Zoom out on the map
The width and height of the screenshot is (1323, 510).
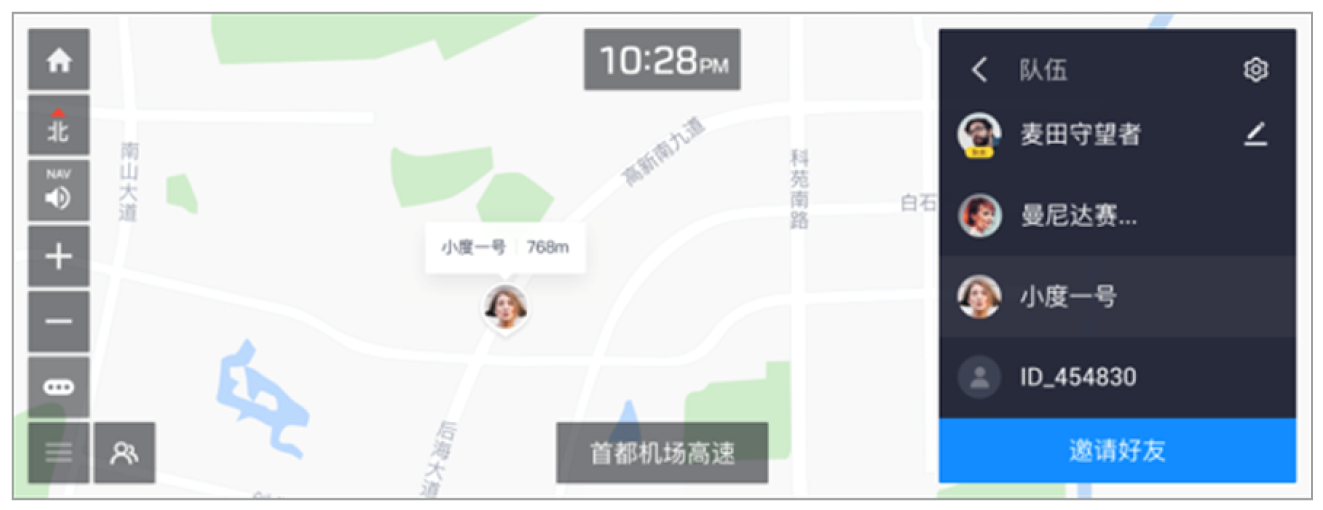pyautogui.click(x=59, y=322)
